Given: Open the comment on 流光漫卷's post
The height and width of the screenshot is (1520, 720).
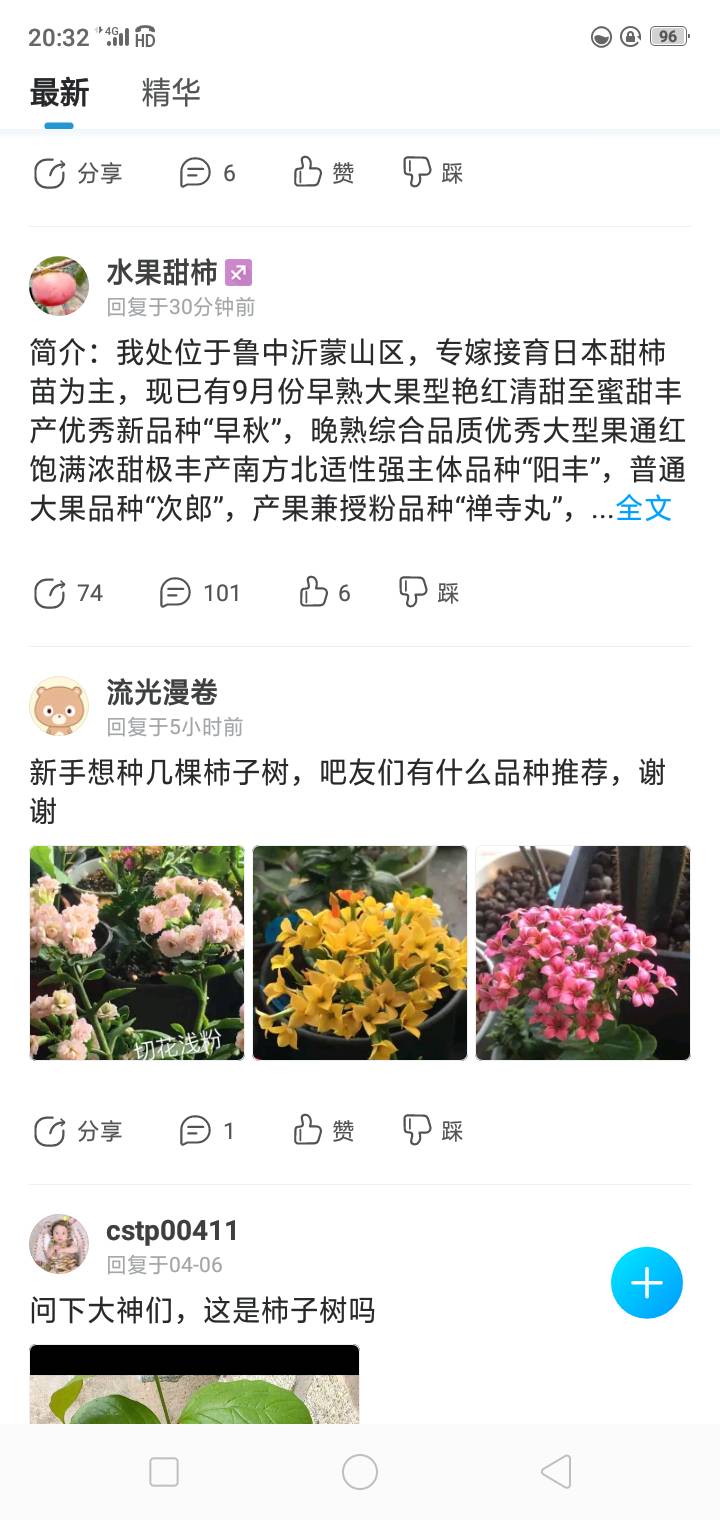Looking at the screenshot, I should coord(207,1131).
